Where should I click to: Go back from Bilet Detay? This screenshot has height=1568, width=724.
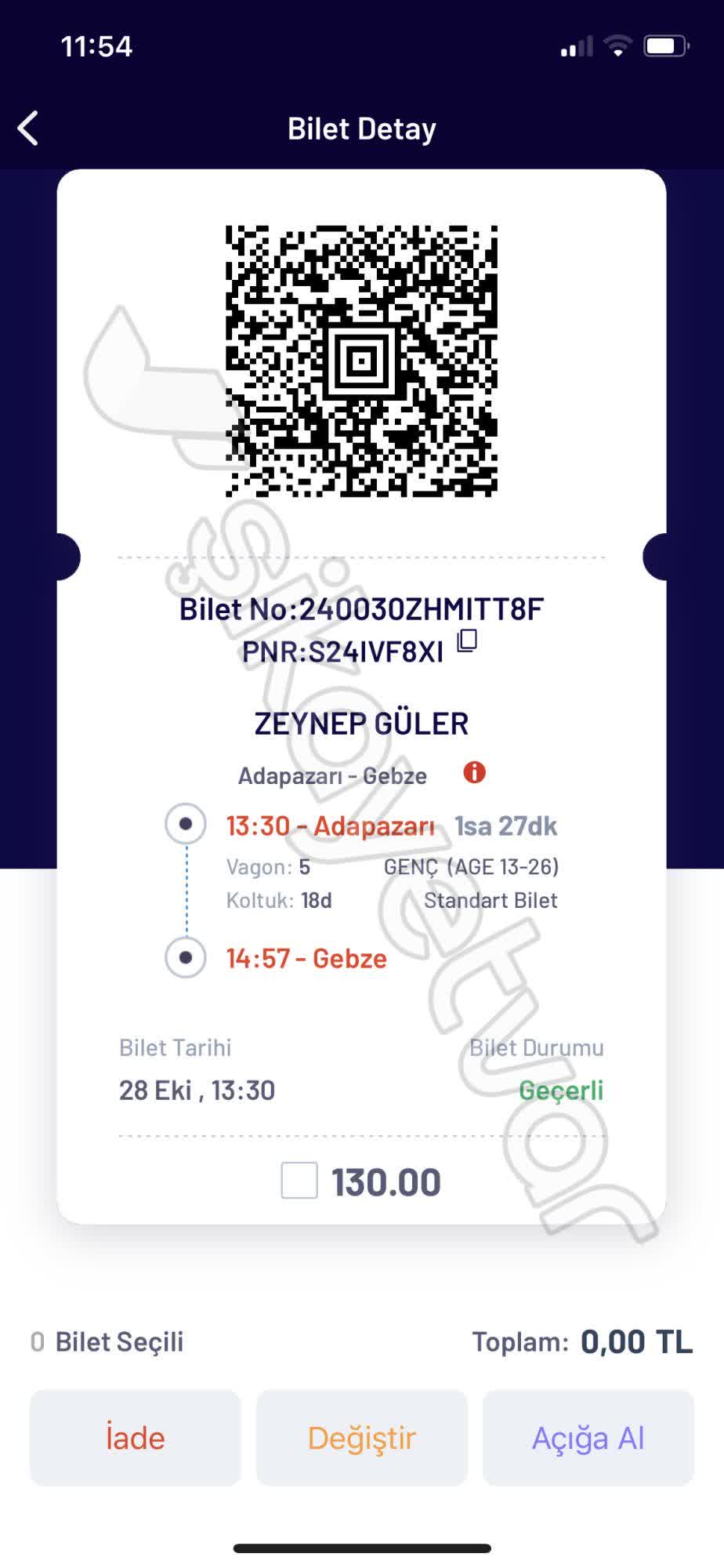pos(29,129)
